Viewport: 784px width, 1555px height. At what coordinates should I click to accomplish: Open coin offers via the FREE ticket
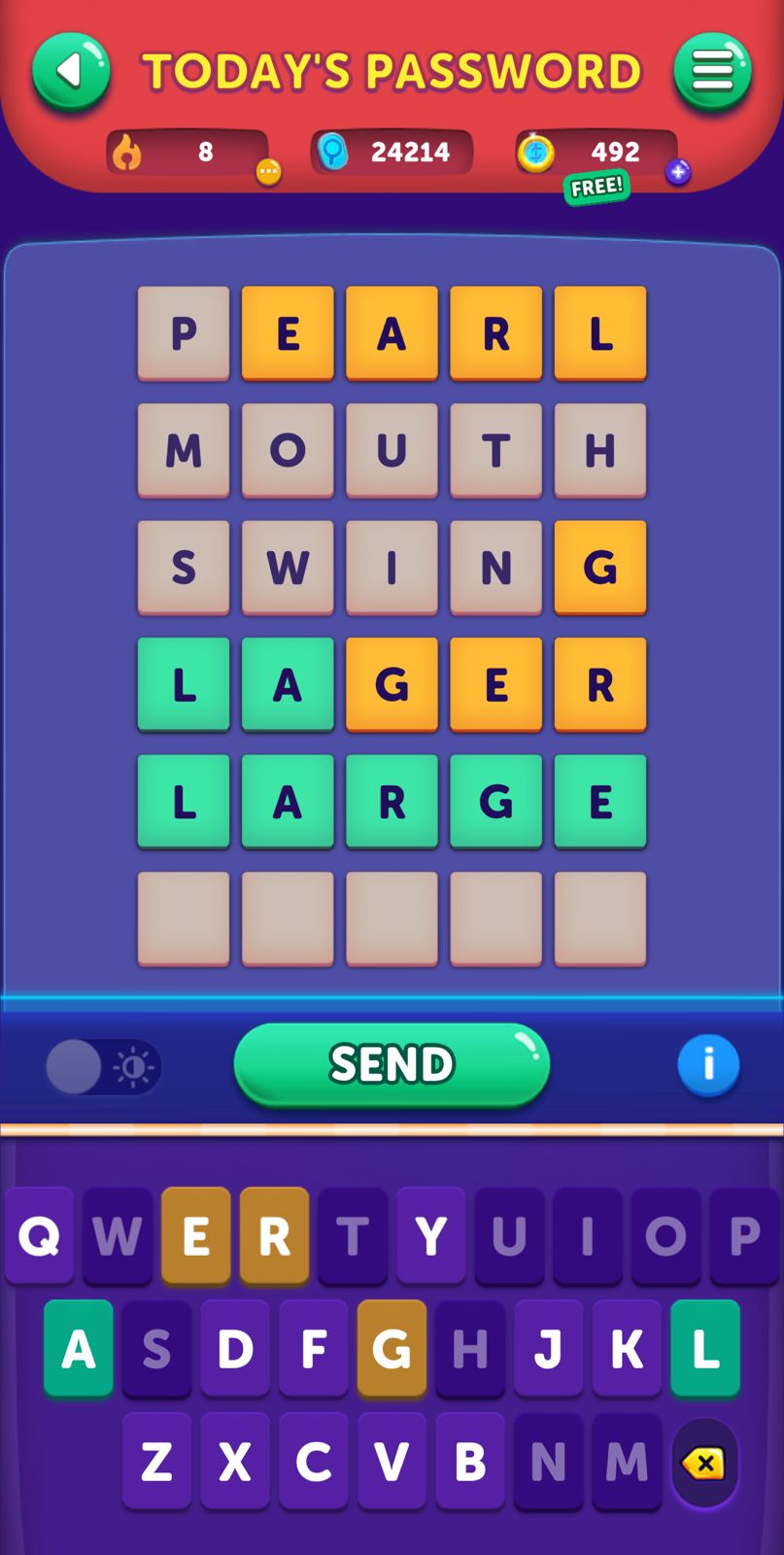coord(598,186)
